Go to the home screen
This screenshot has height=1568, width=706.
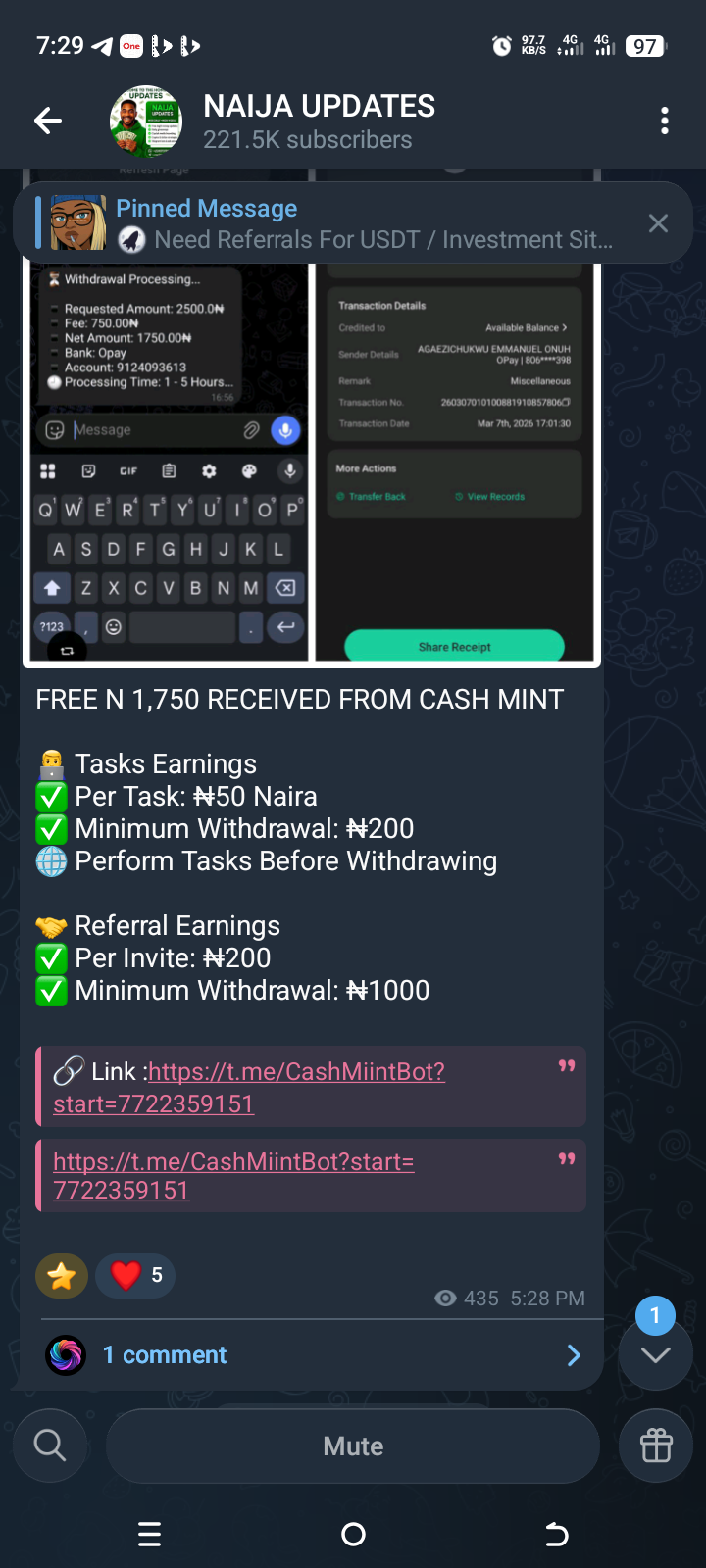(x=353, y=1534)
